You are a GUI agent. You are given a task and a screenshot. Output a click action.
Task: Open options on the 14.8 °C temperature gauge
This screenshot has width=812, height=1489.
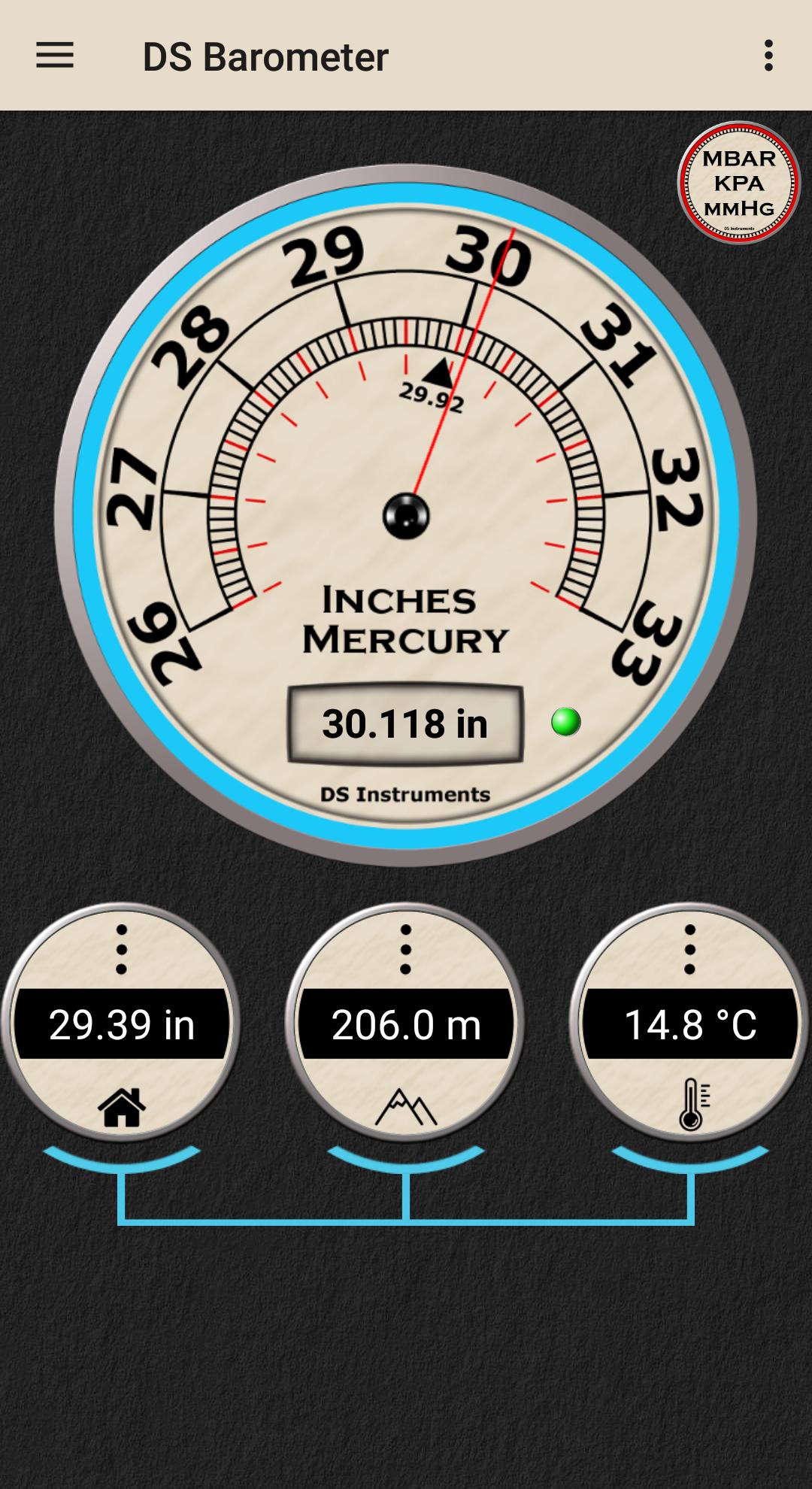pyautogui.click(x=689, y=951)
